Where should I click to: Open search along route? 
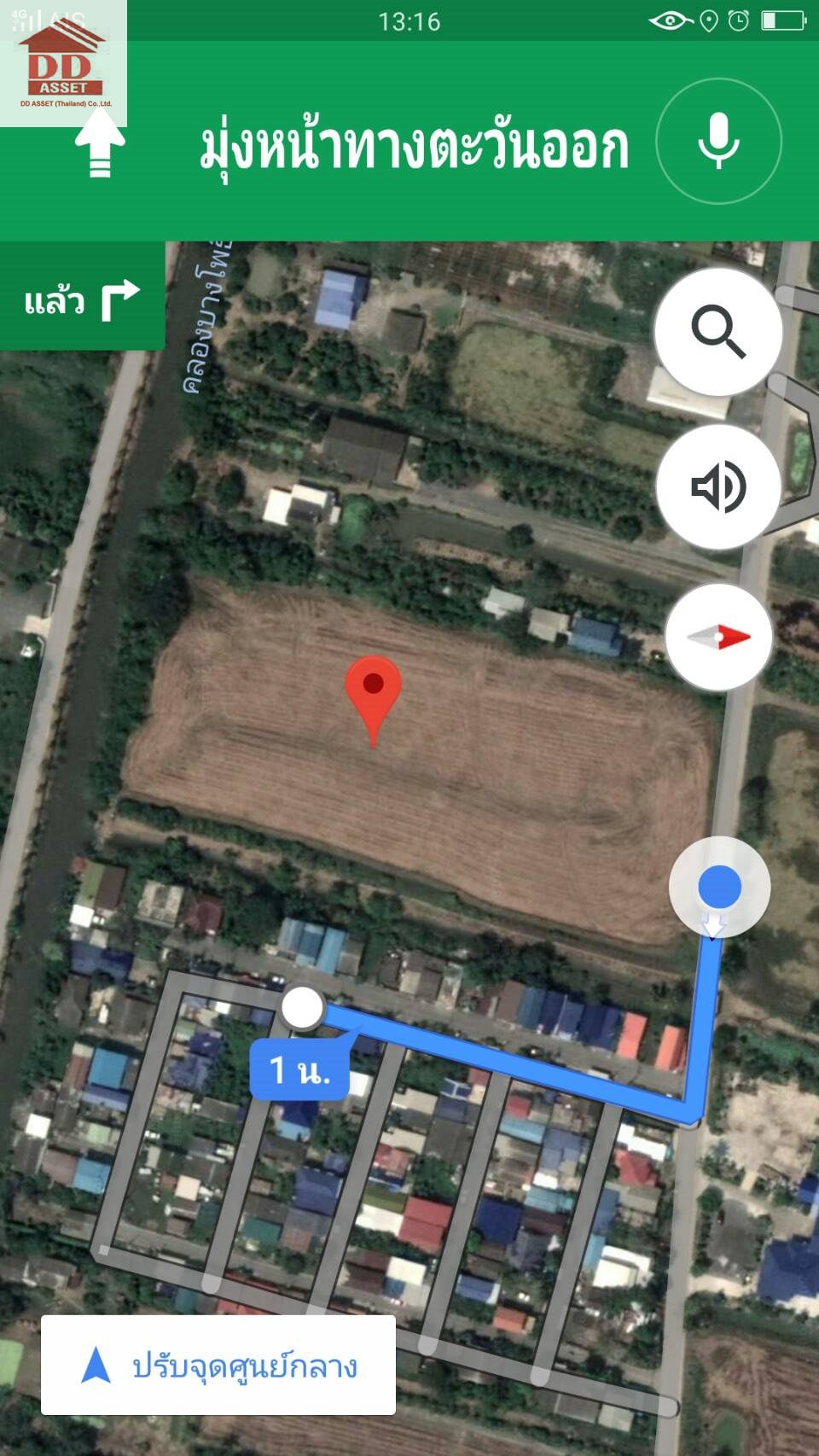718,331
